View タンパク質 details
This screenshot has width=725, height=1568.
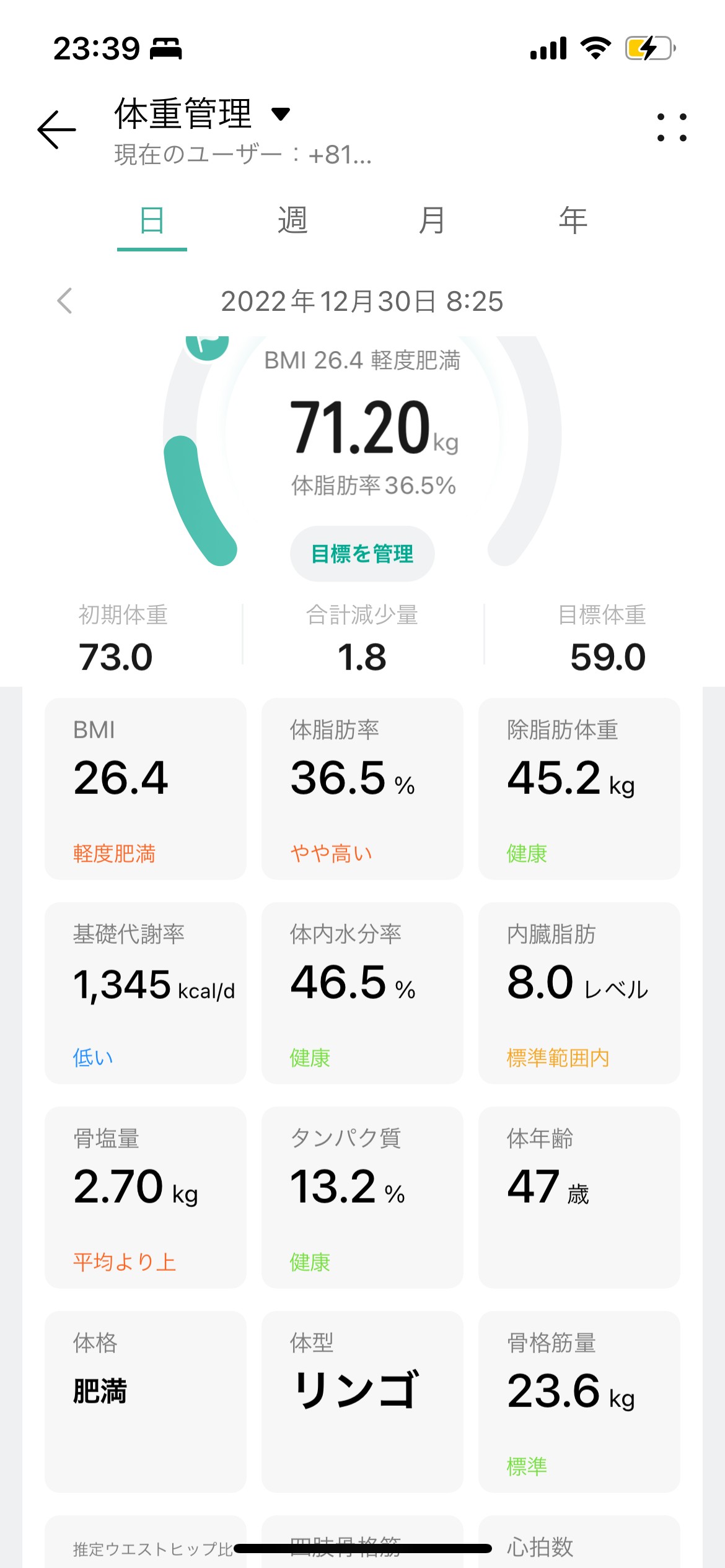tap(362, 1197)
